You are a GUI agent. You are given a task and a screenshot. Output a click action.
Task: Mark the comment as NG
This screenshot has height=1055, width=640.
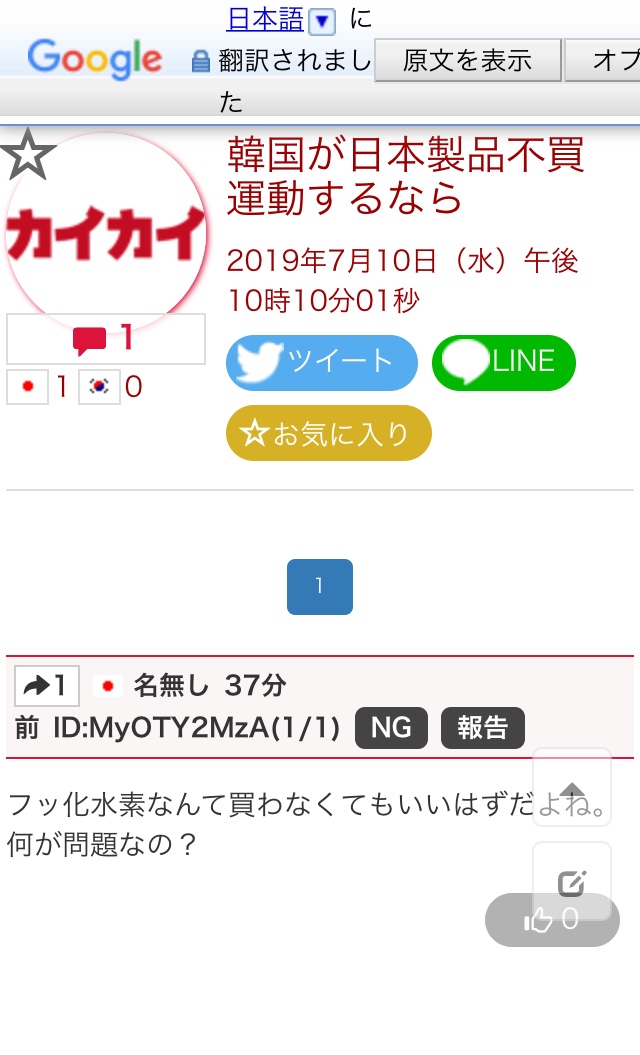click(x=391, y=727)
